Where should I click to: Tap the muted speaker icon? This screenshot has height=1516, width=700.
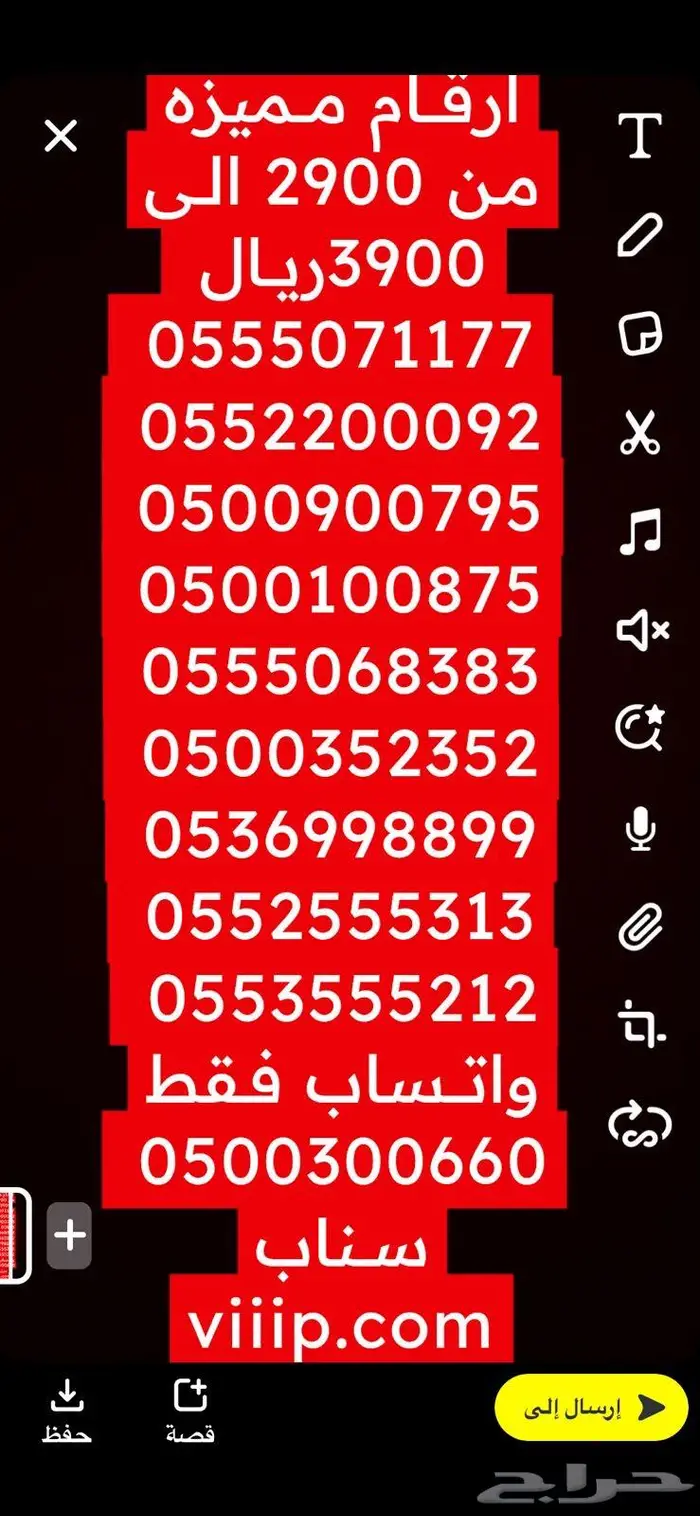[x=641, y=629]
